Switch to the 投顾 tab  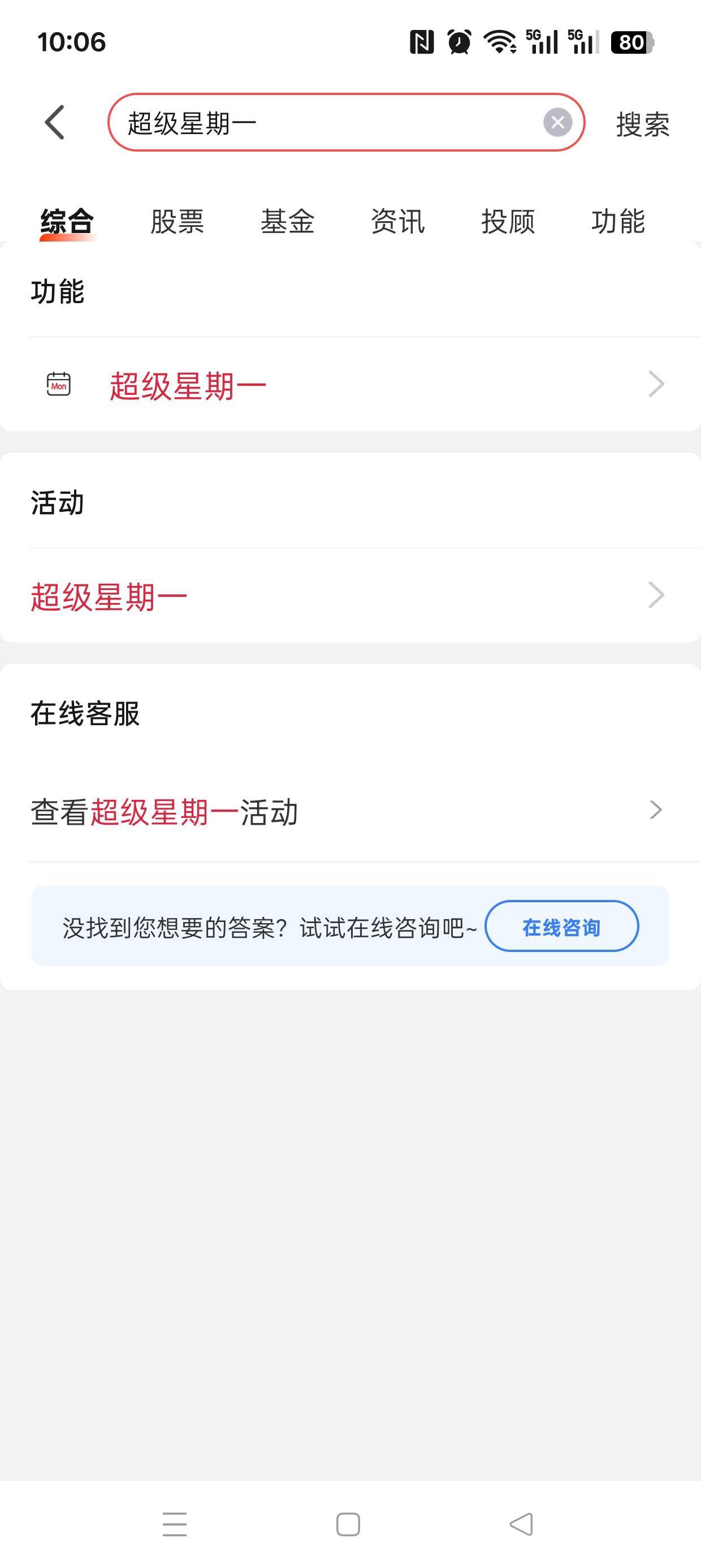point(508,221)
